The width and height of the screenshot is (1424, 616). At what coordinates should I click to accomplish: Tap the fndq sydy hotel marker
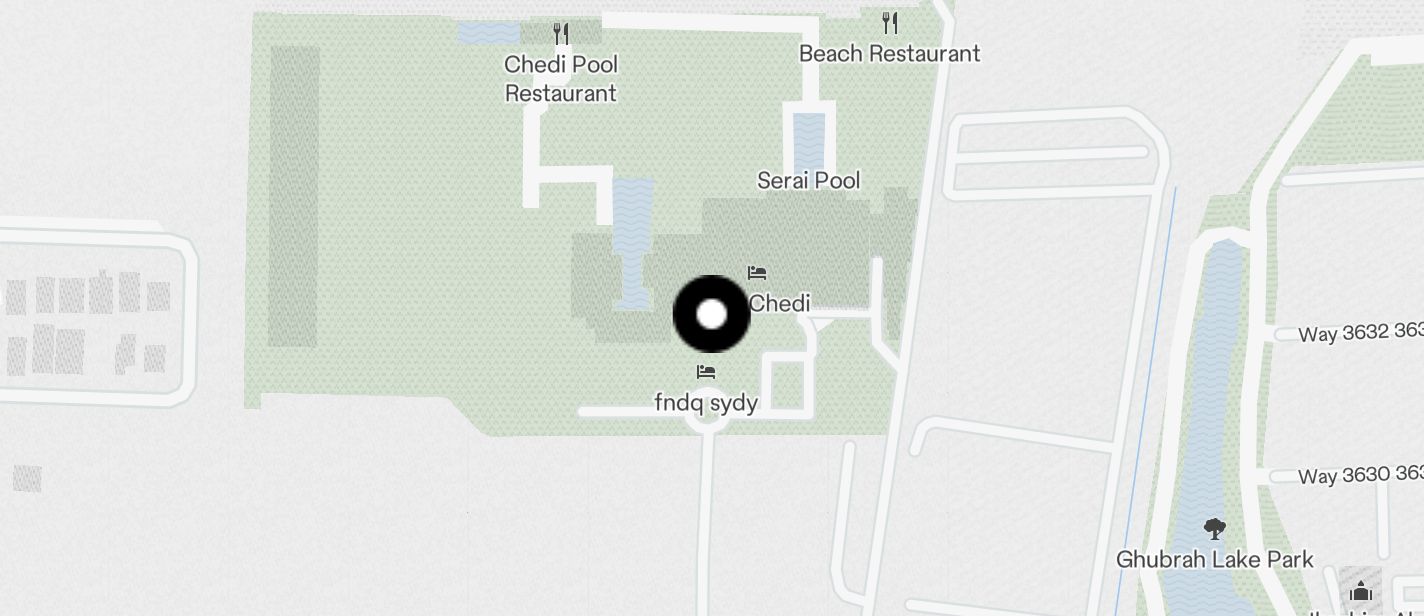pos(706,372)
